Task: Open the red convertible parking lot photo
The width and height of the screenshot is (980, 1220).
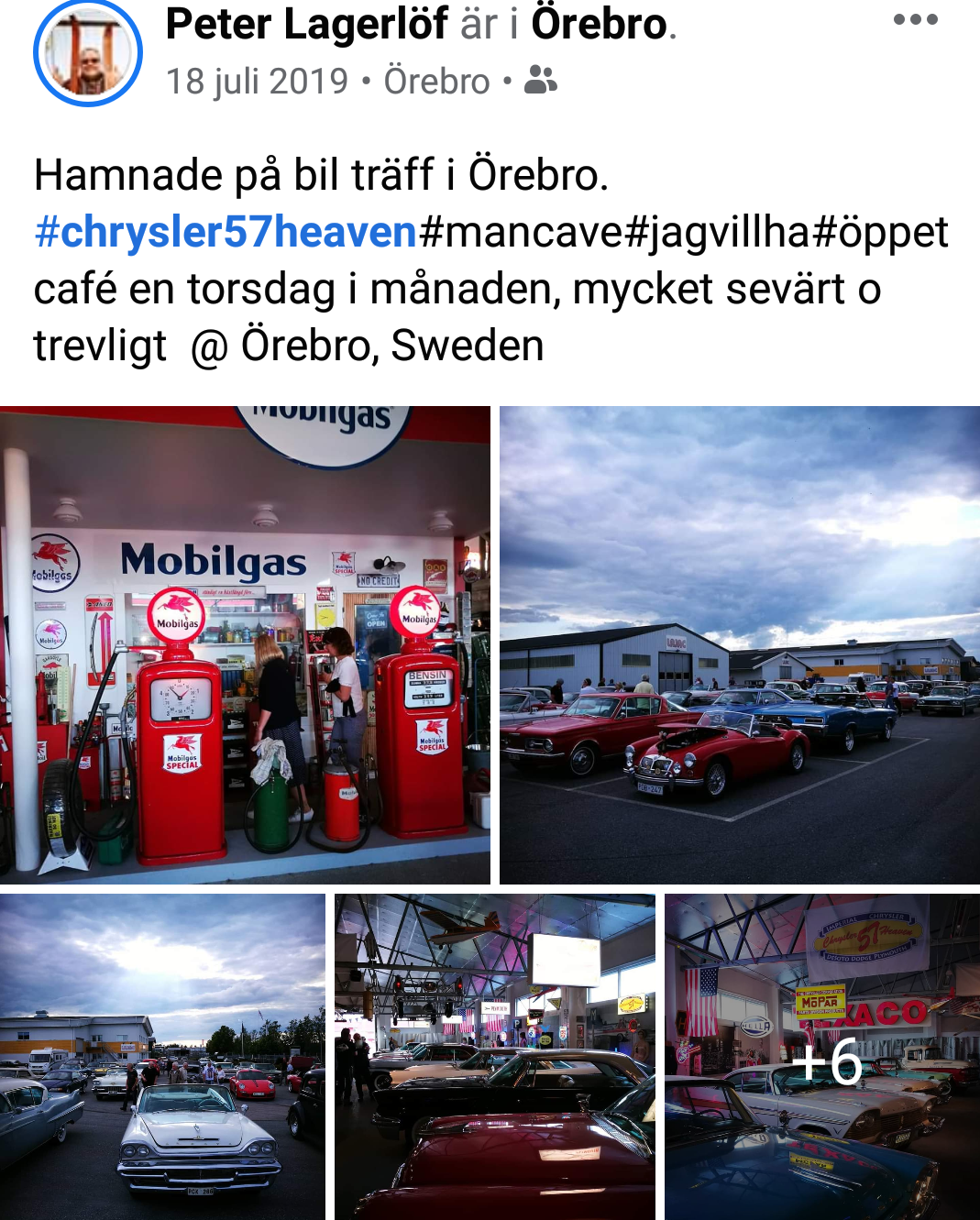Action: pyautogui.click(x=739, y=644)
